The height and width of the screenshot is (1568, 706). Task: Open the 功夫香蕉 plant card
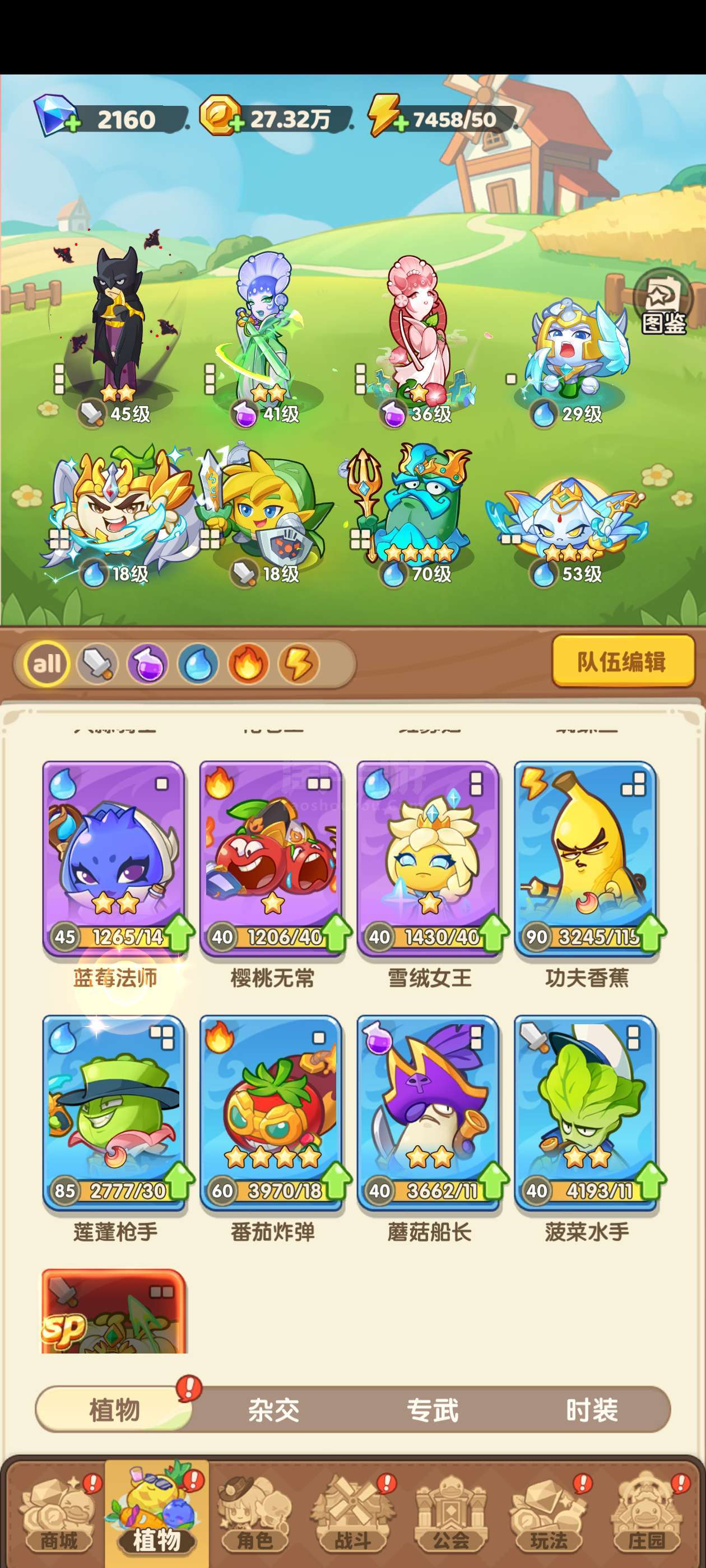click(x=586, y=858)
